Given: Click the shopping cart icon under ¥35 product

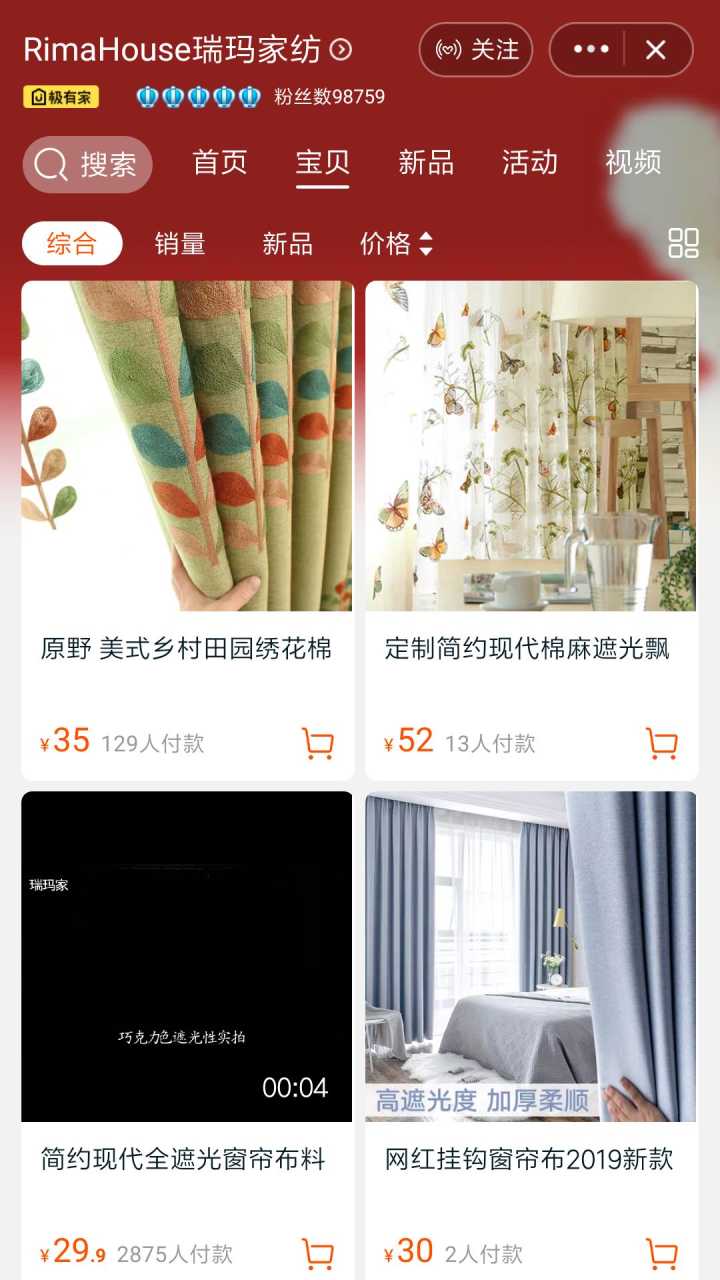Looking at the screenshot, I should point(316,743).
